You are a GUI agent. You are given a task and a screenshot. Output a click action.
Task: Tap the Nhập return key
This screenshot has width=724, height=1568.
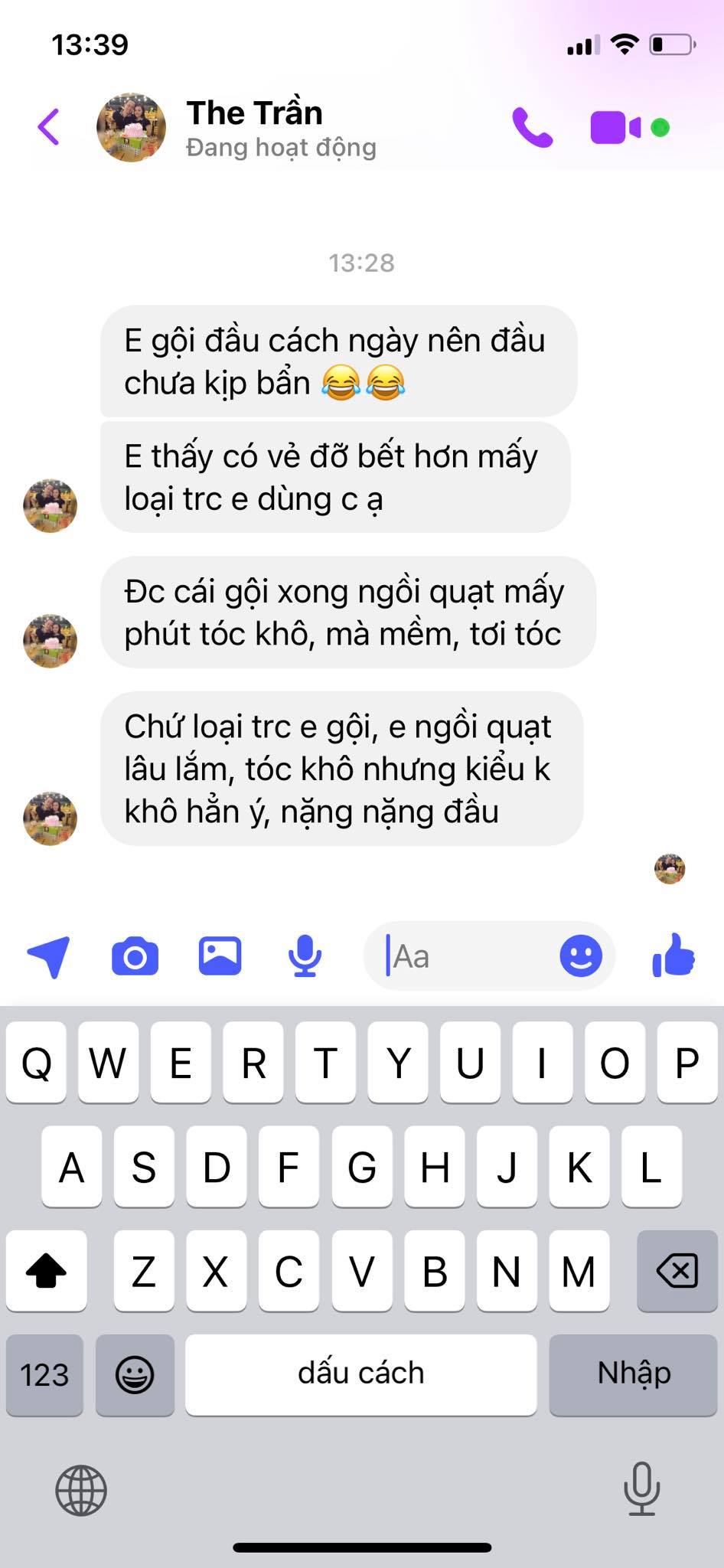pos(634,1374)
